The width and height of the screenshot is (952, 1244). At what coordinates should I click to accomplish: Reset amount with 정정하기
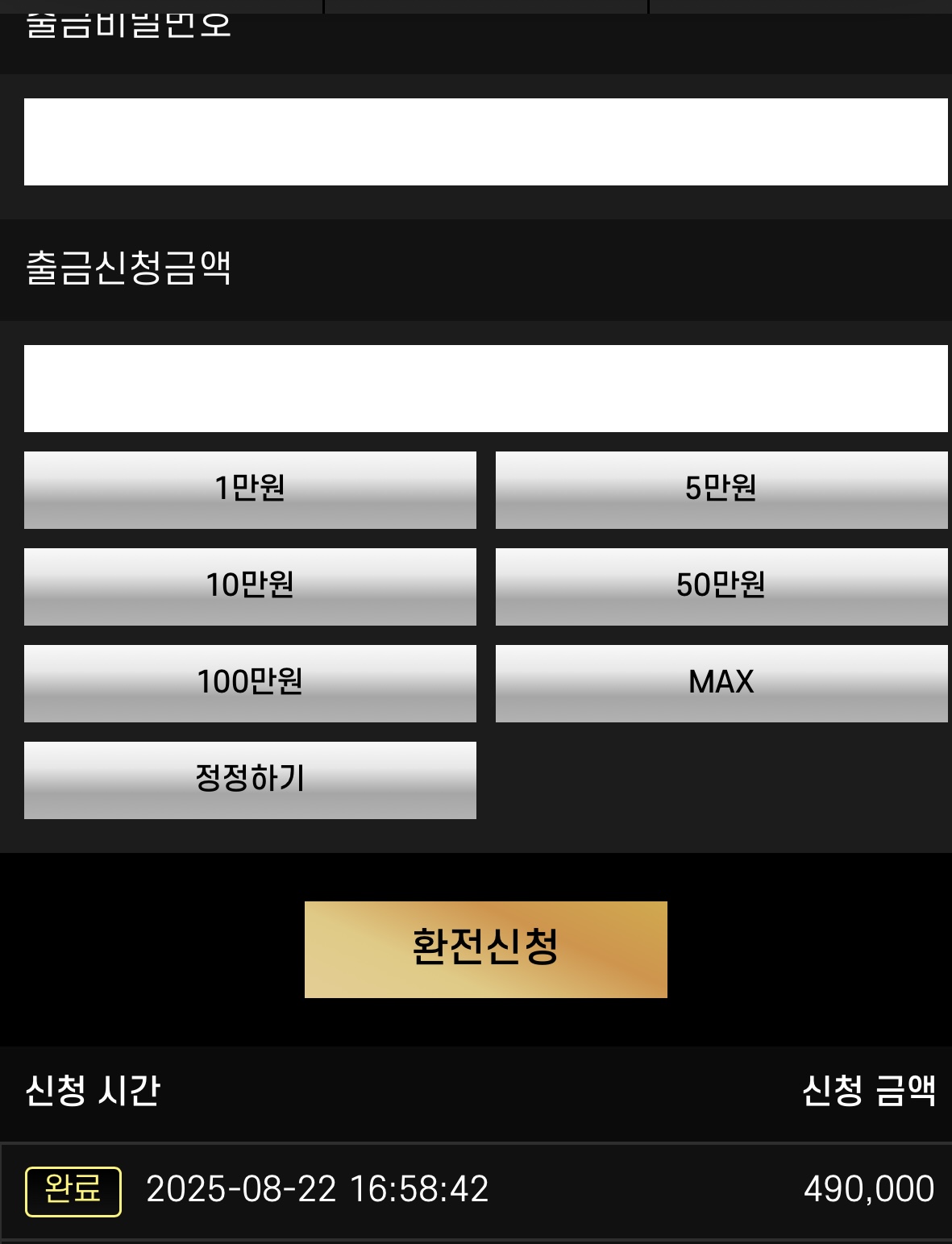coord(250,780)
